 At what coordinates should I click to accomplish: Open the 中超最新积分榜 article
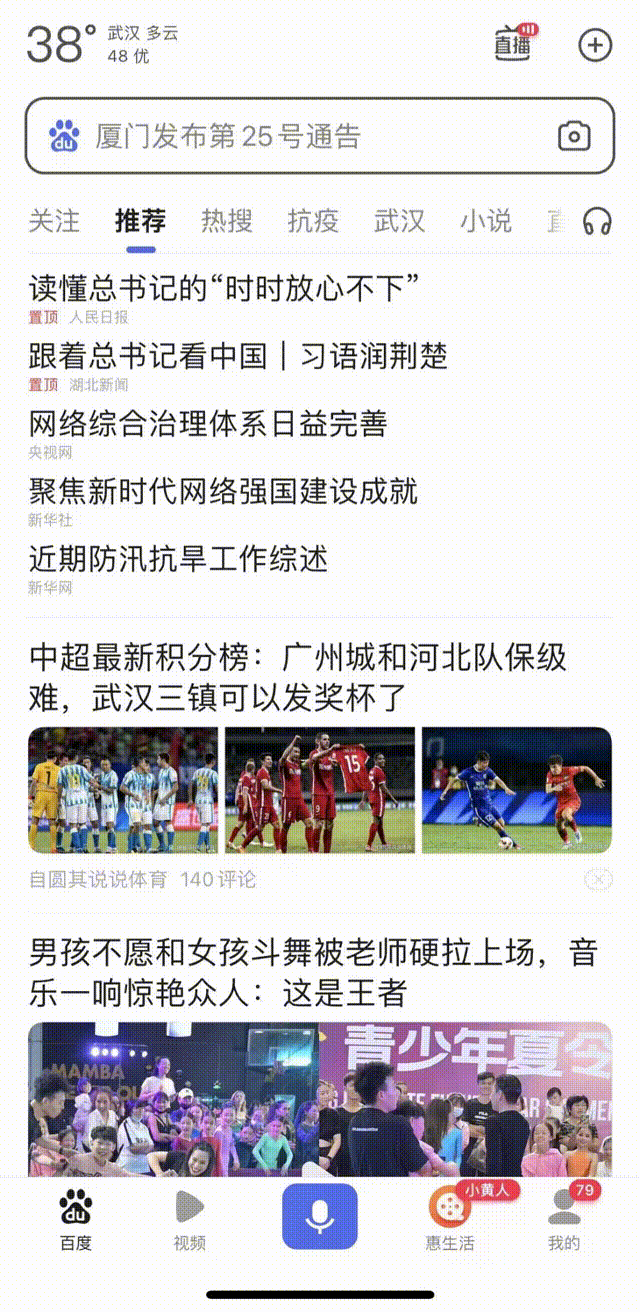coord(298,677)
